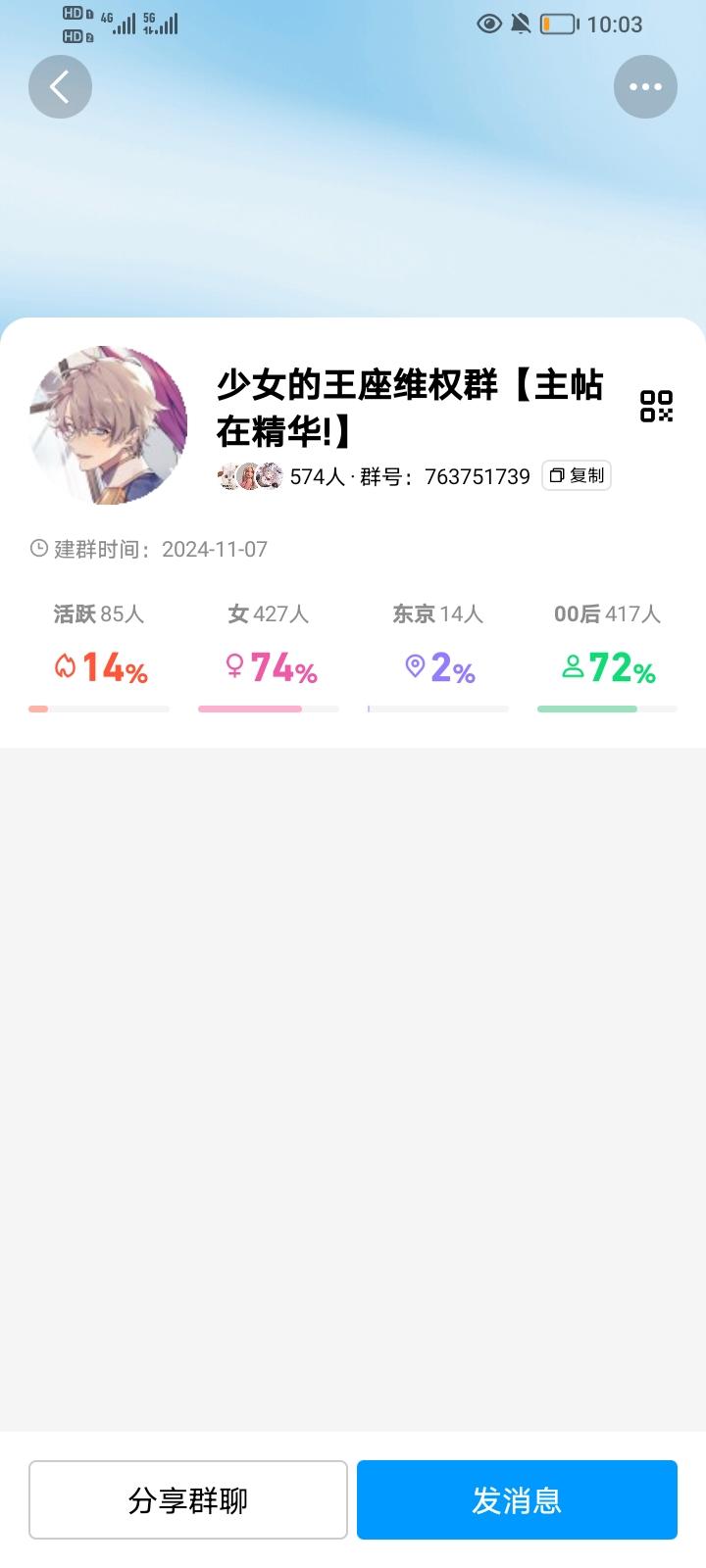Toggle the eye visibility icon in status bar
Viewport: 706px width, 1568px height.
(489, 24)
